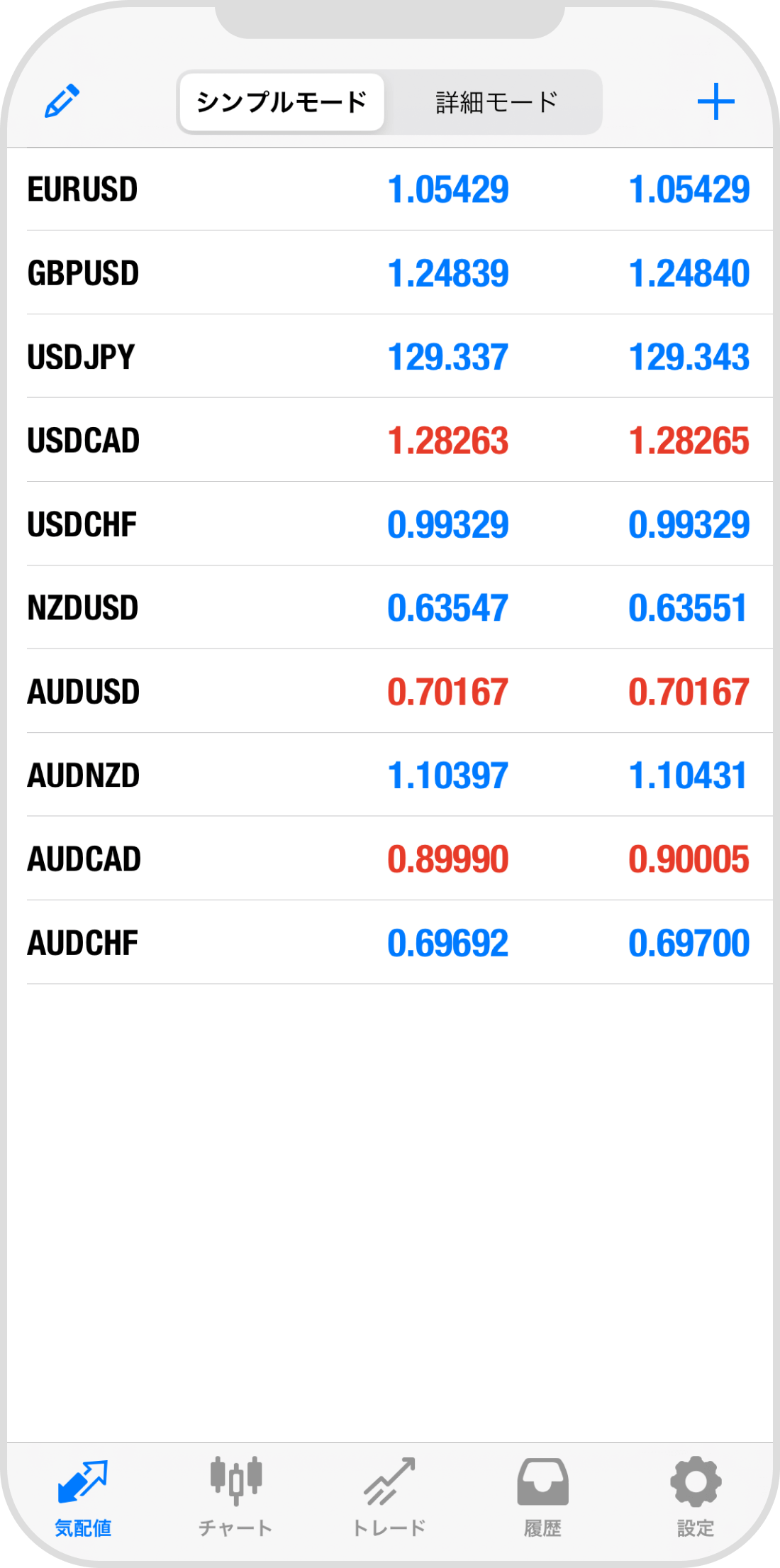Switch to 詳細モード view

[496, 102]
